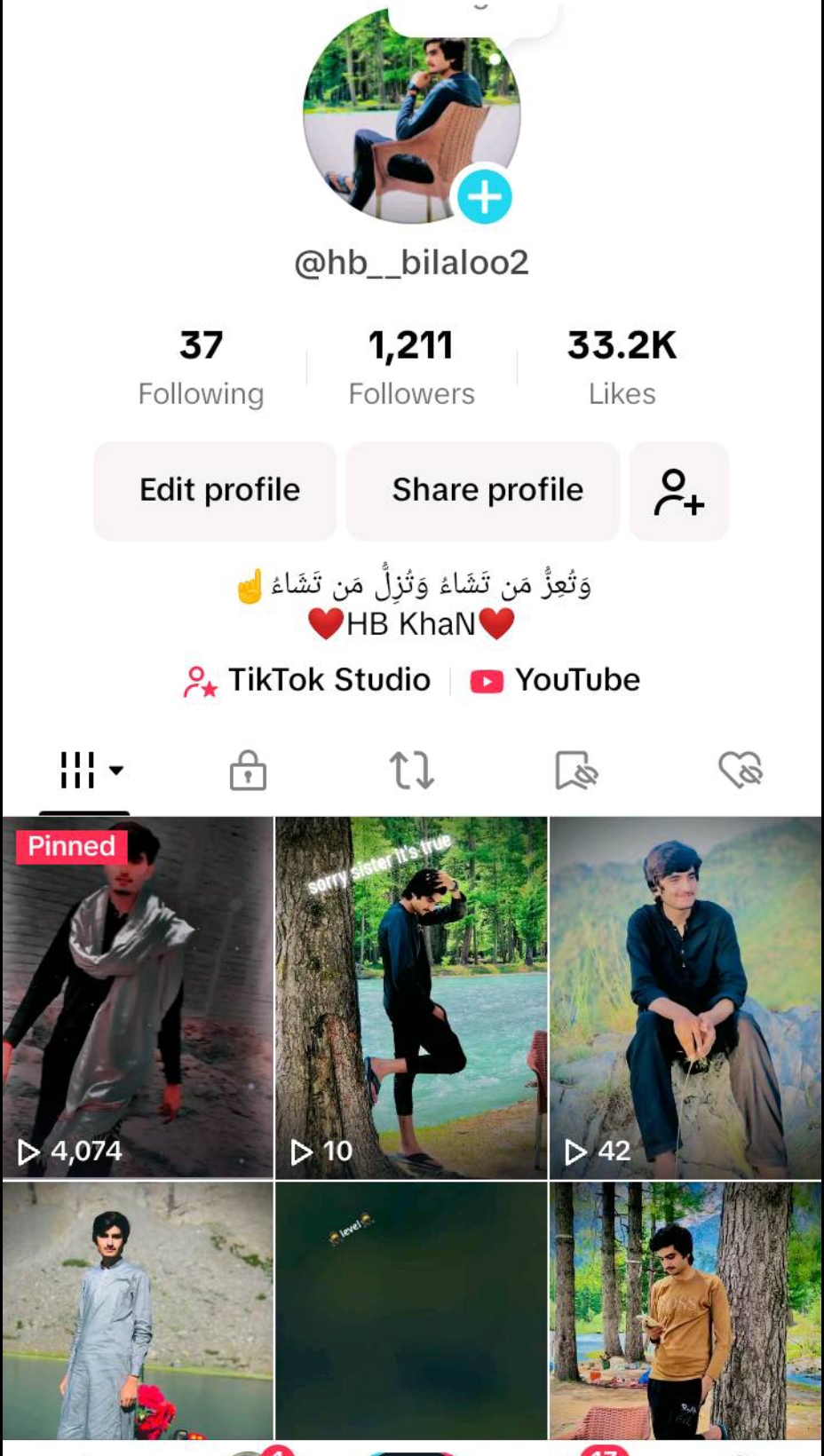
Task: Open the video with 10 views
Action: tap(411, 997)
